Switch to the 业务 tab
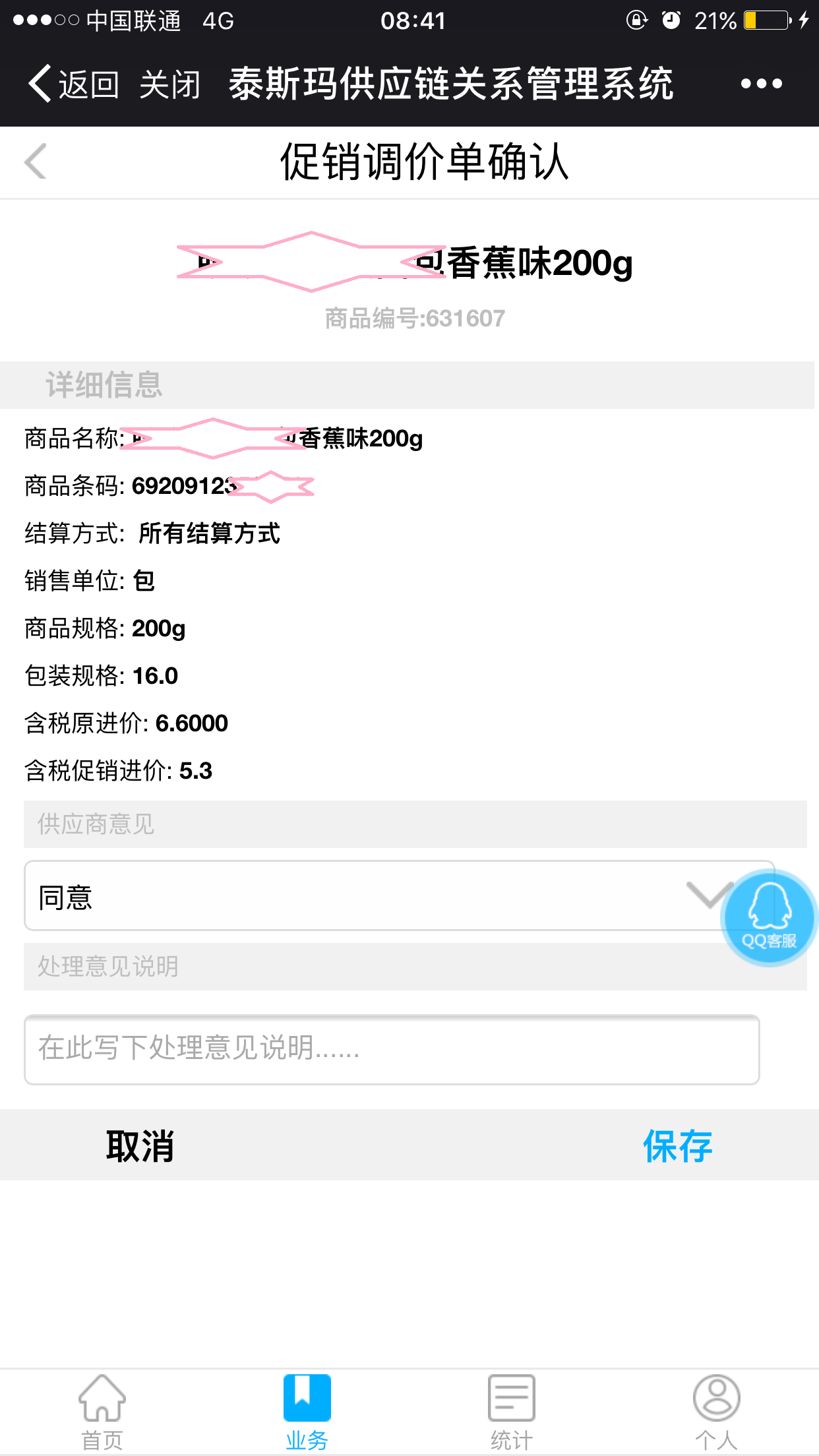819x1456 pixels. point(307,1412)
